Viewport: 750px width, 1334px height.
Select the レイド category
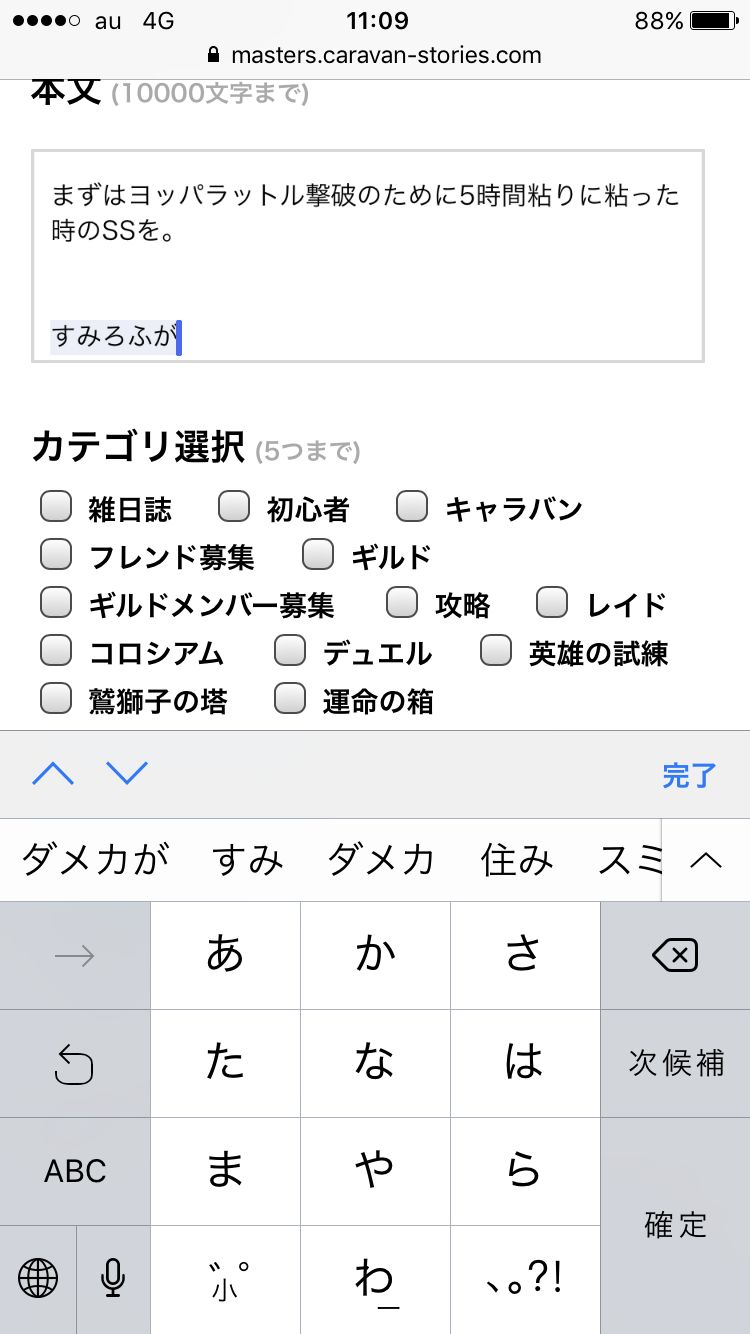click(x=553, y=602)
